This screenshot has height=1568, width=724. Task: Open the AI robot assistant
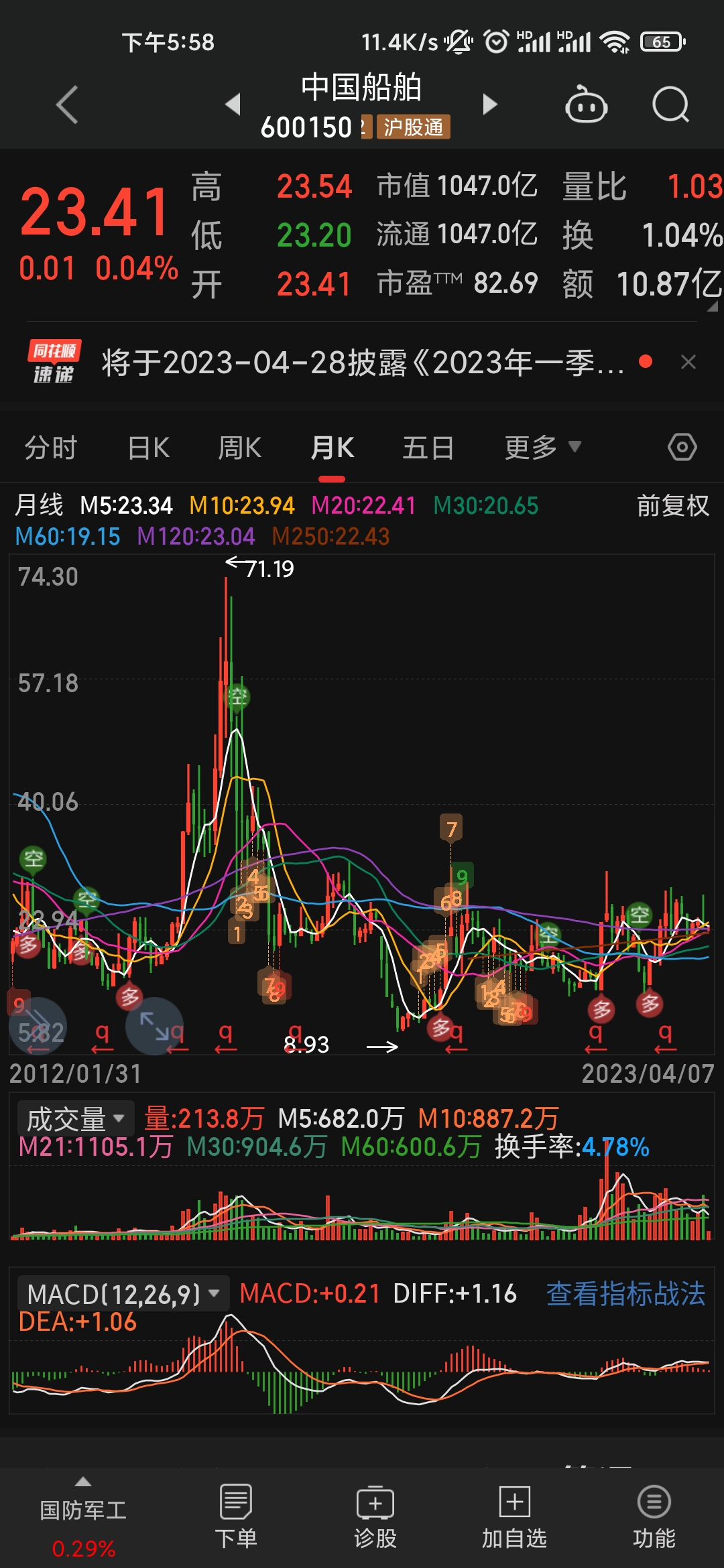click(x=585, y=105)
